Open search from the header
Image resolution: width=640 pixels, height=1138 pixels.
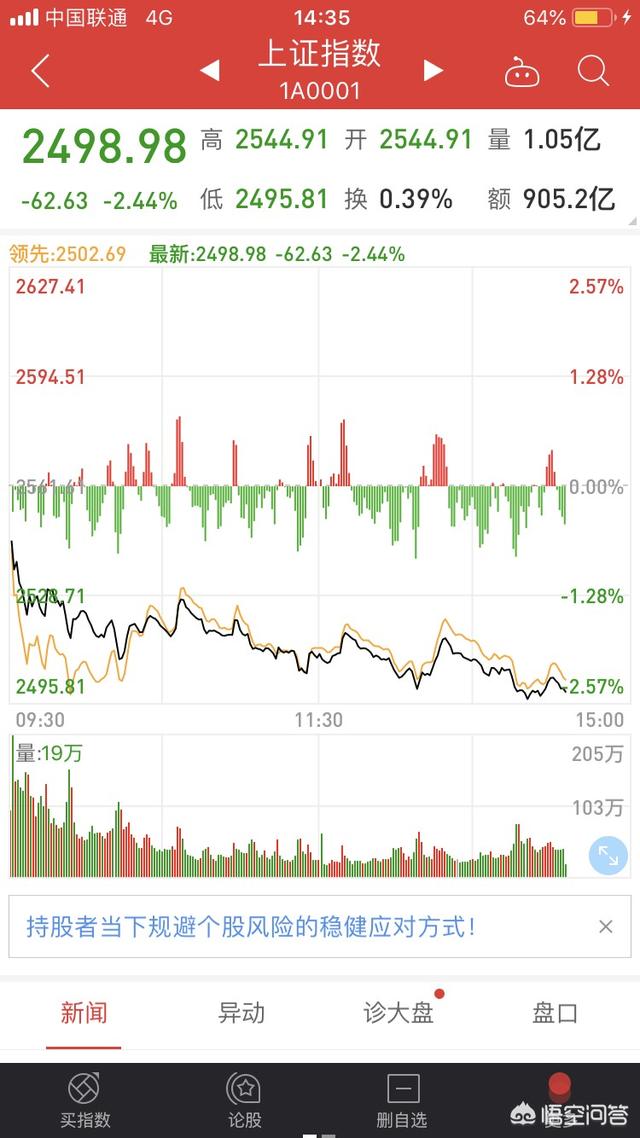point(593,70)
